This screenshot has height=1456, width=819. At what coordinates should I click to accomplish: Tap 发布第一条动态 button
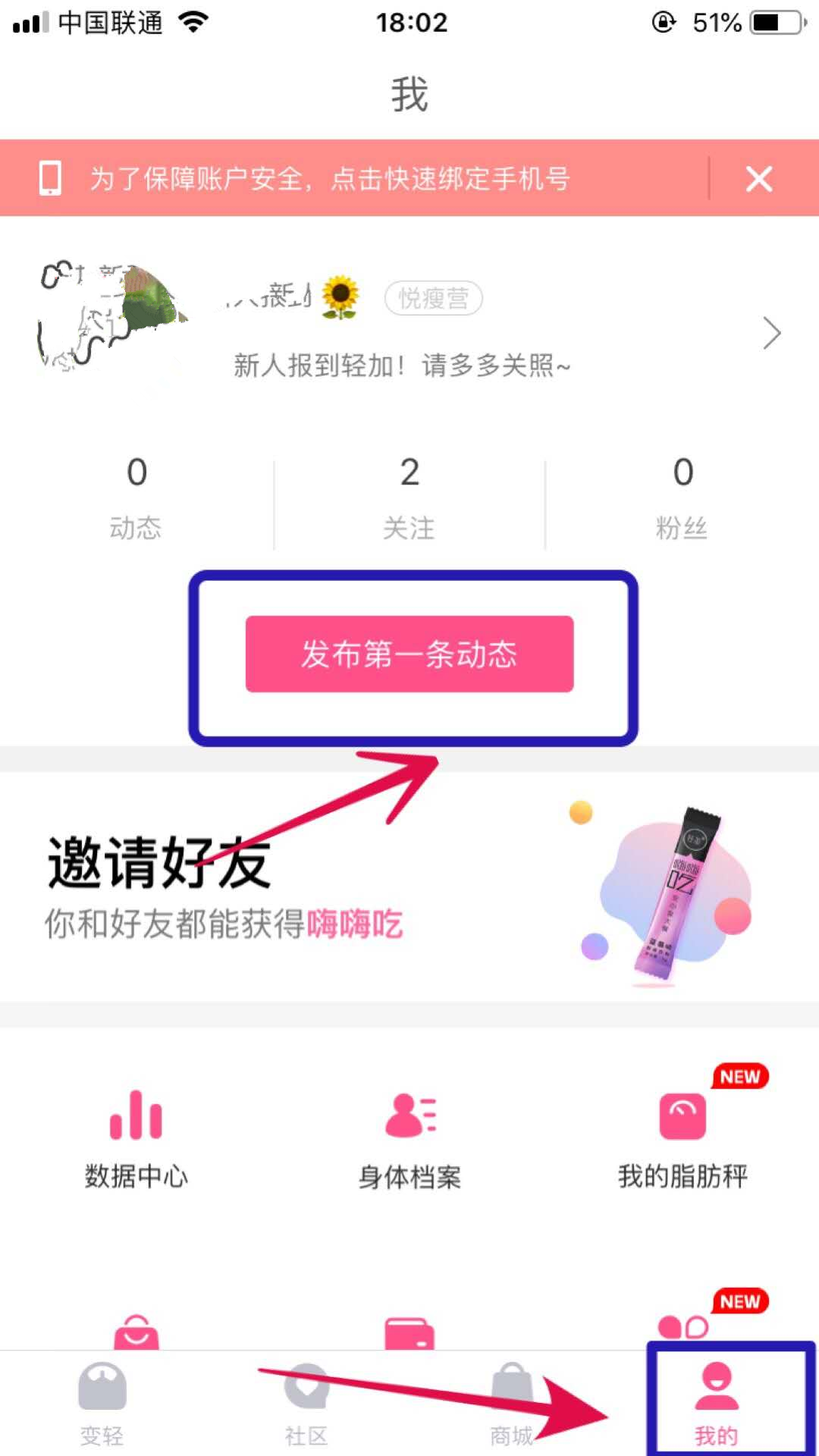tap(409, 654)
